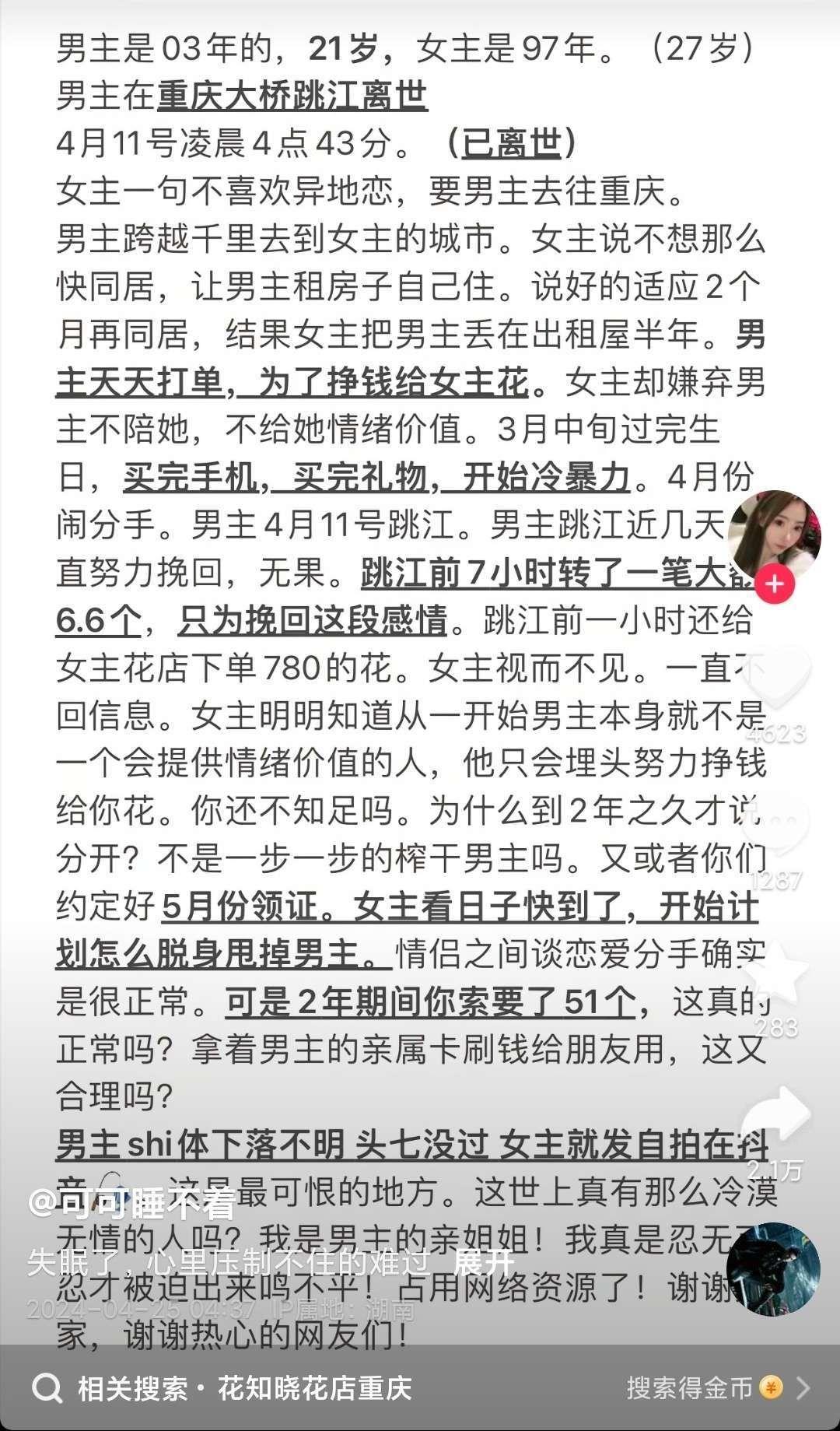Like this post with the heart icon
Viewport: 840px width, 1431px height.
point(775,679)
